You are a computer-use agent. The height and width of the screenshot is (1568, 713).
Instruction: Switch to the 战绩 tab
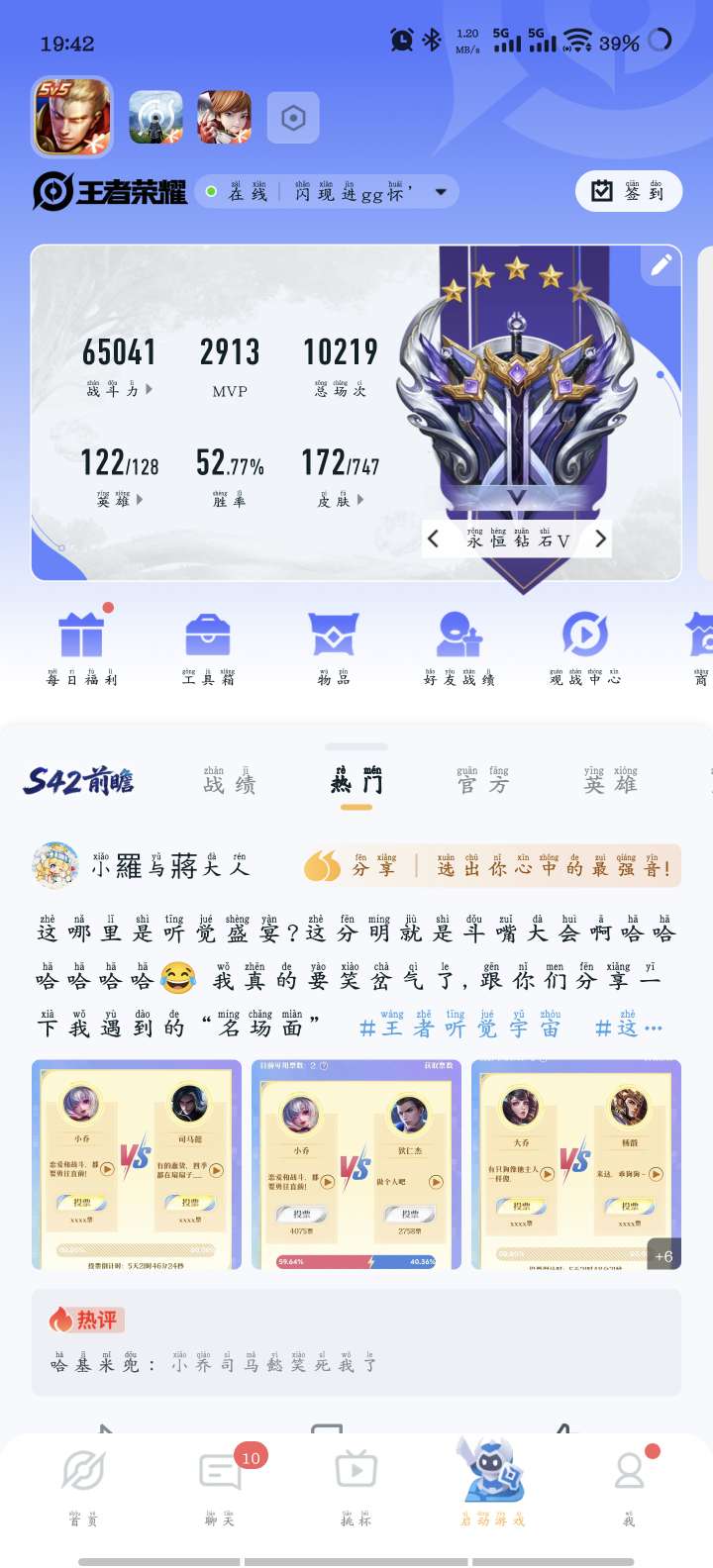click(x=229, y=782)
